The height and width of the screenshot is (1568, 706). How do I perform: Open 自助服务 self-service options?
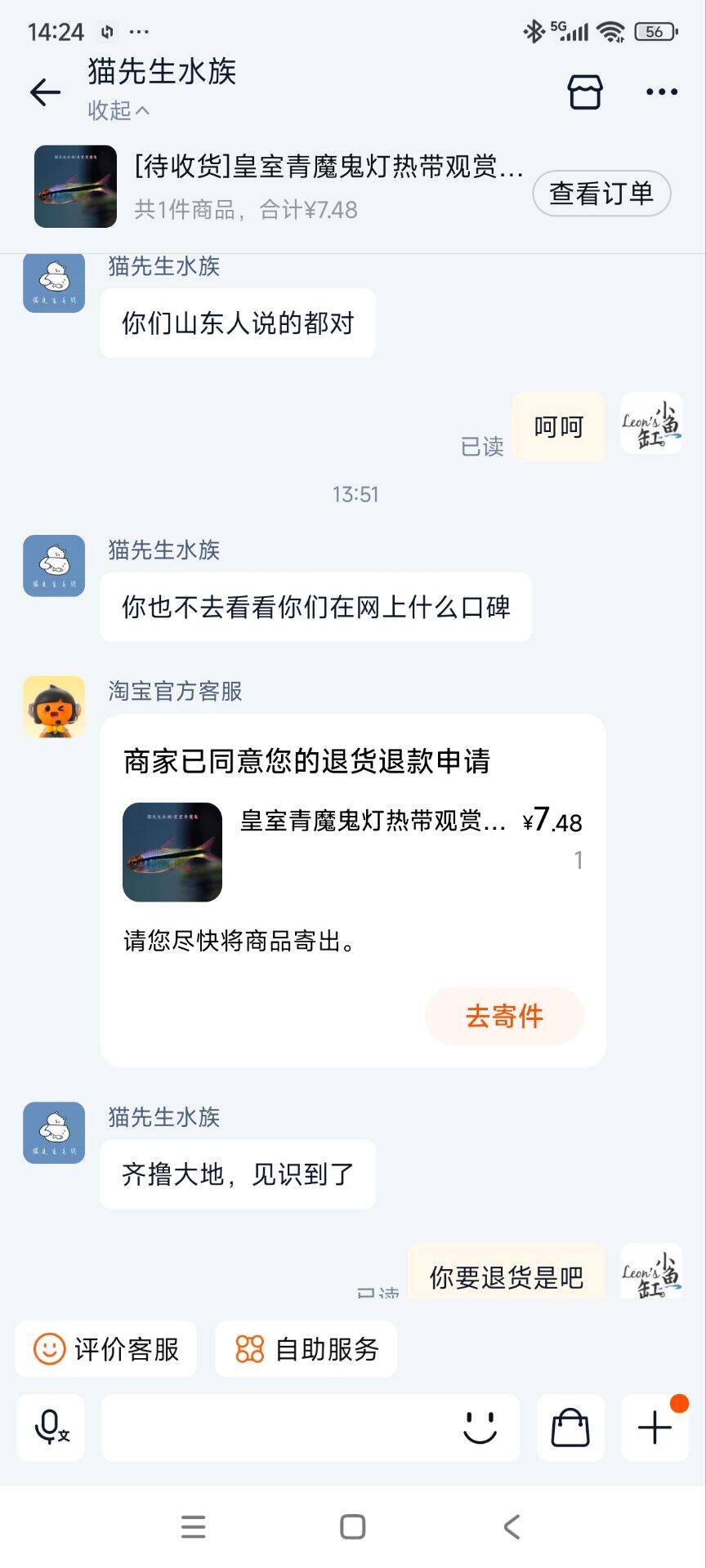click(x=306, y=1349)
